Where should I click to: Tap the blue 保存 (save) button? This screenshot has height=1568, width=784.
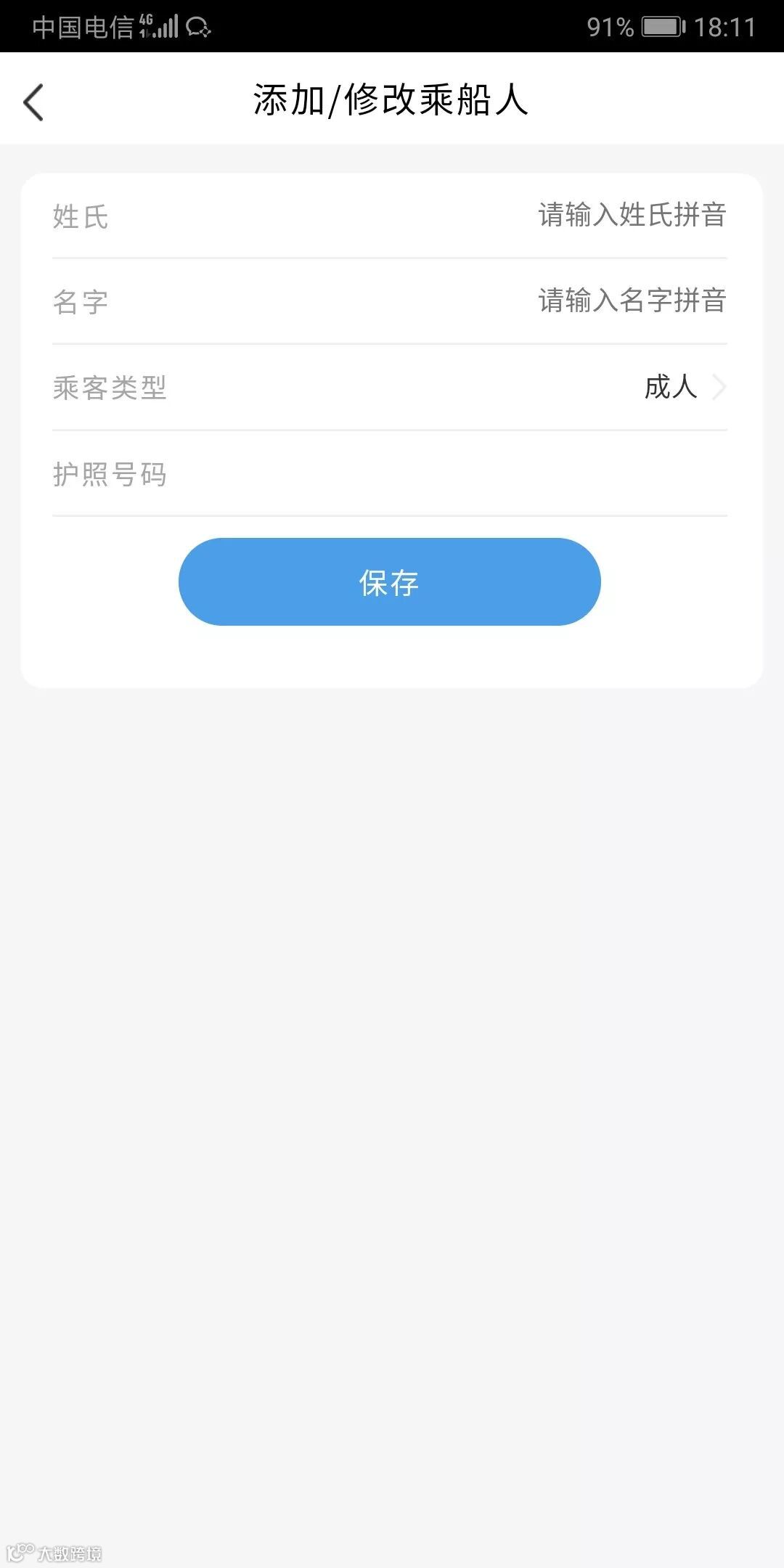coord(390,582)
